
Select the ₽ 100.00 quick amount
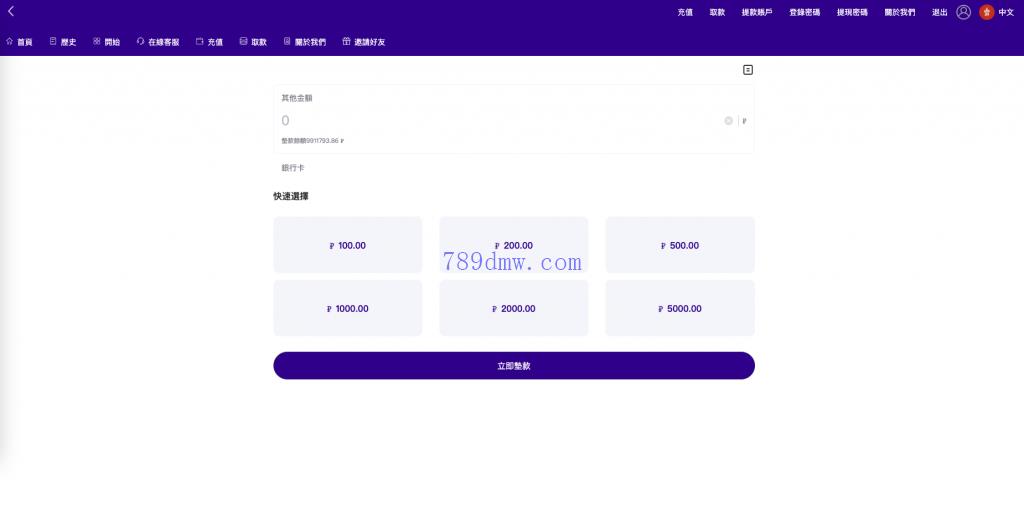(347, 245)
